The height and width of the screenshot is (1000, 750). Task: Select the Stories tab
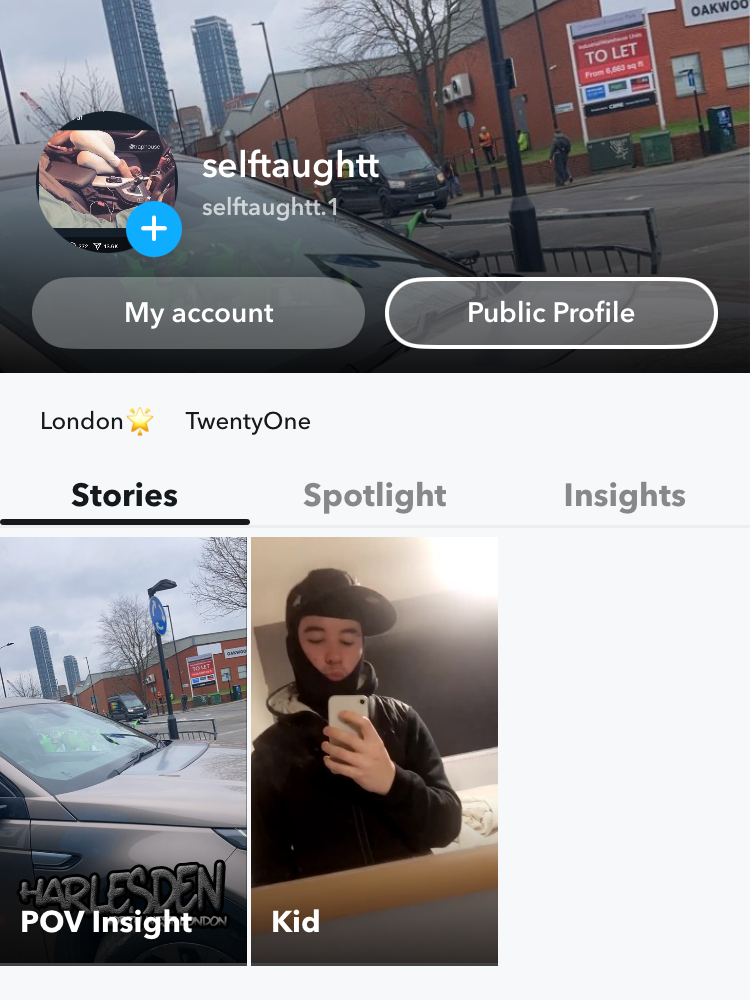tap(125, 496)
